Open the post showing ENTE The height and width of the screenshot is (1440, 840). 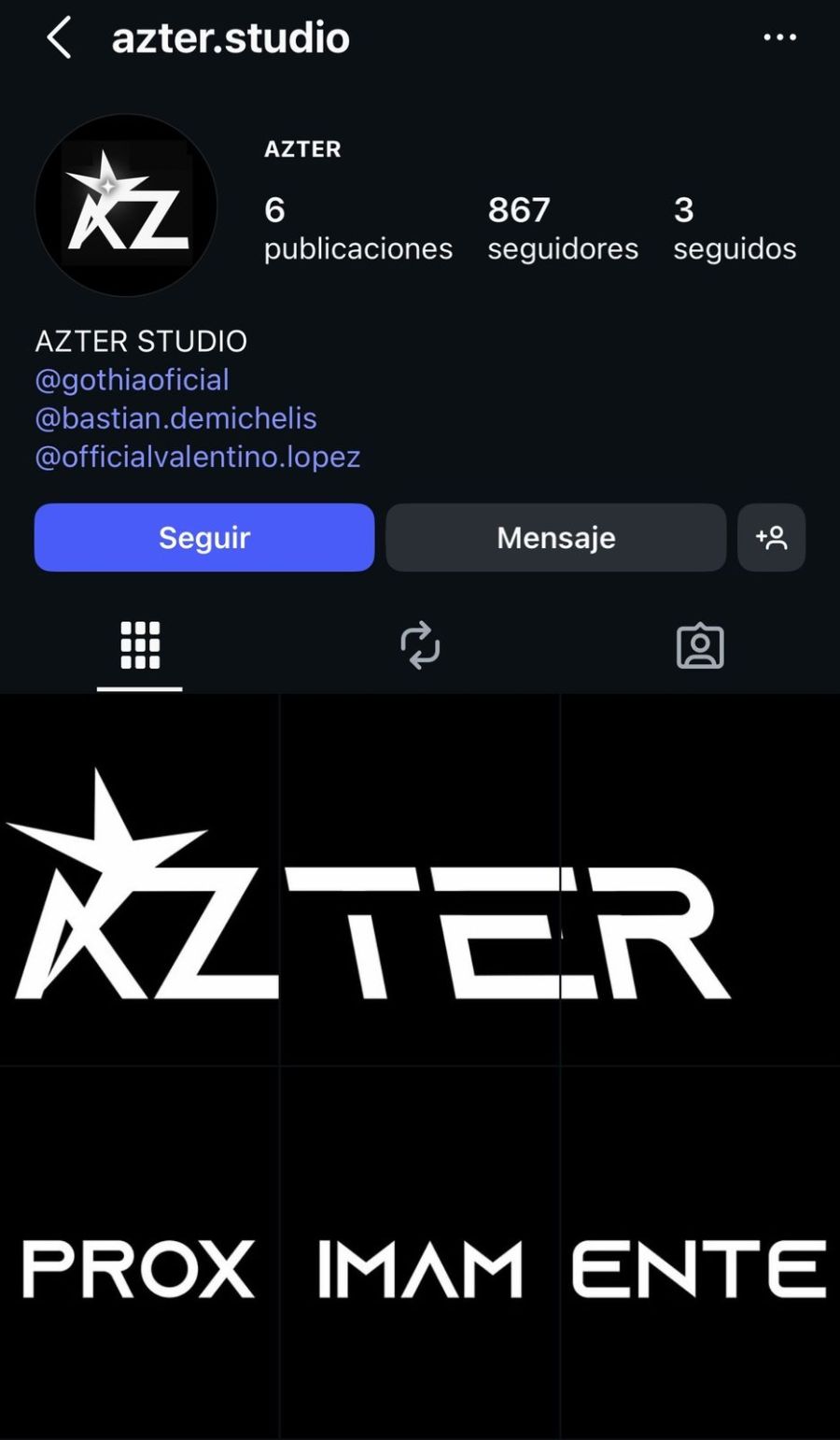[x=700, y=1253]
